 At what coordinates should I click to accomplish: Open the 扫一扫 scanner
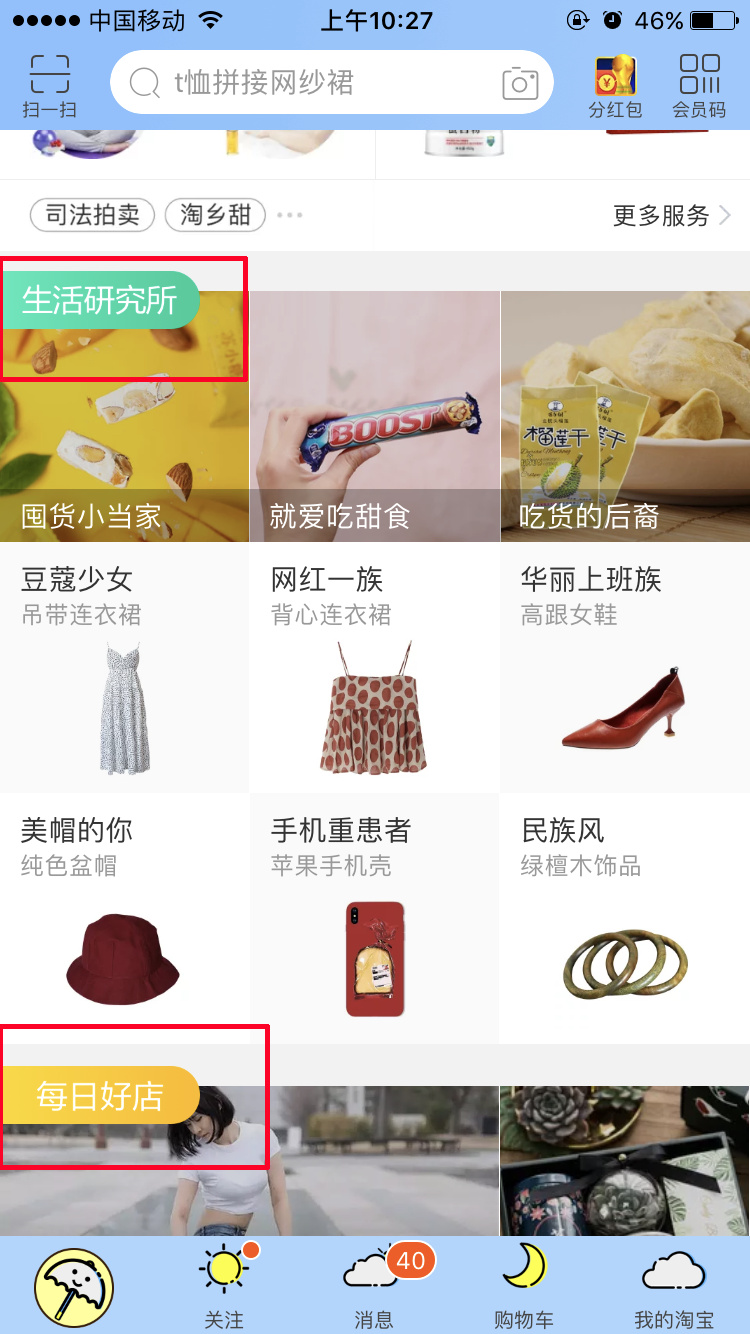tap(49, 86)
